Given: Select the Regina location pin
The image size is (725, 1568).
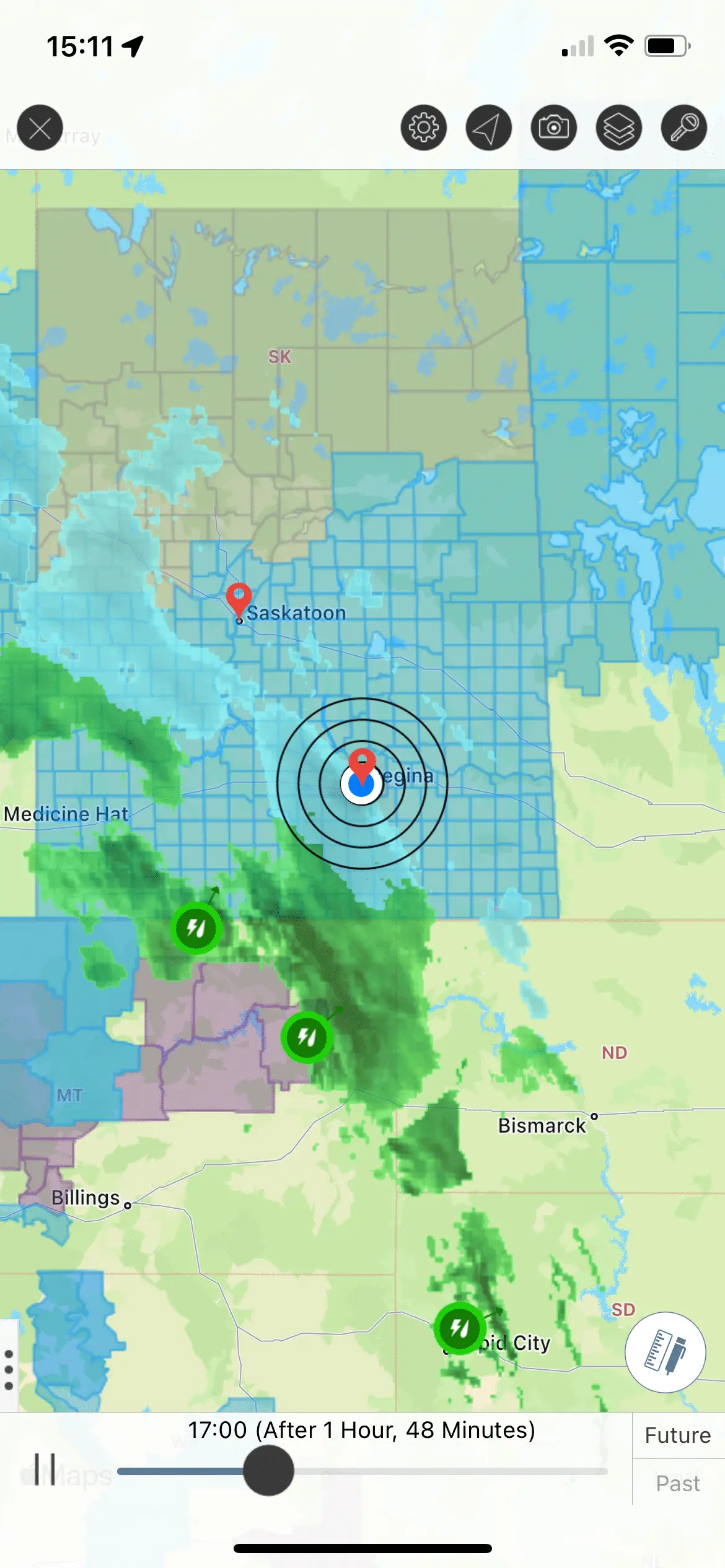Looking at the screenshot, I should pos(362,764).
